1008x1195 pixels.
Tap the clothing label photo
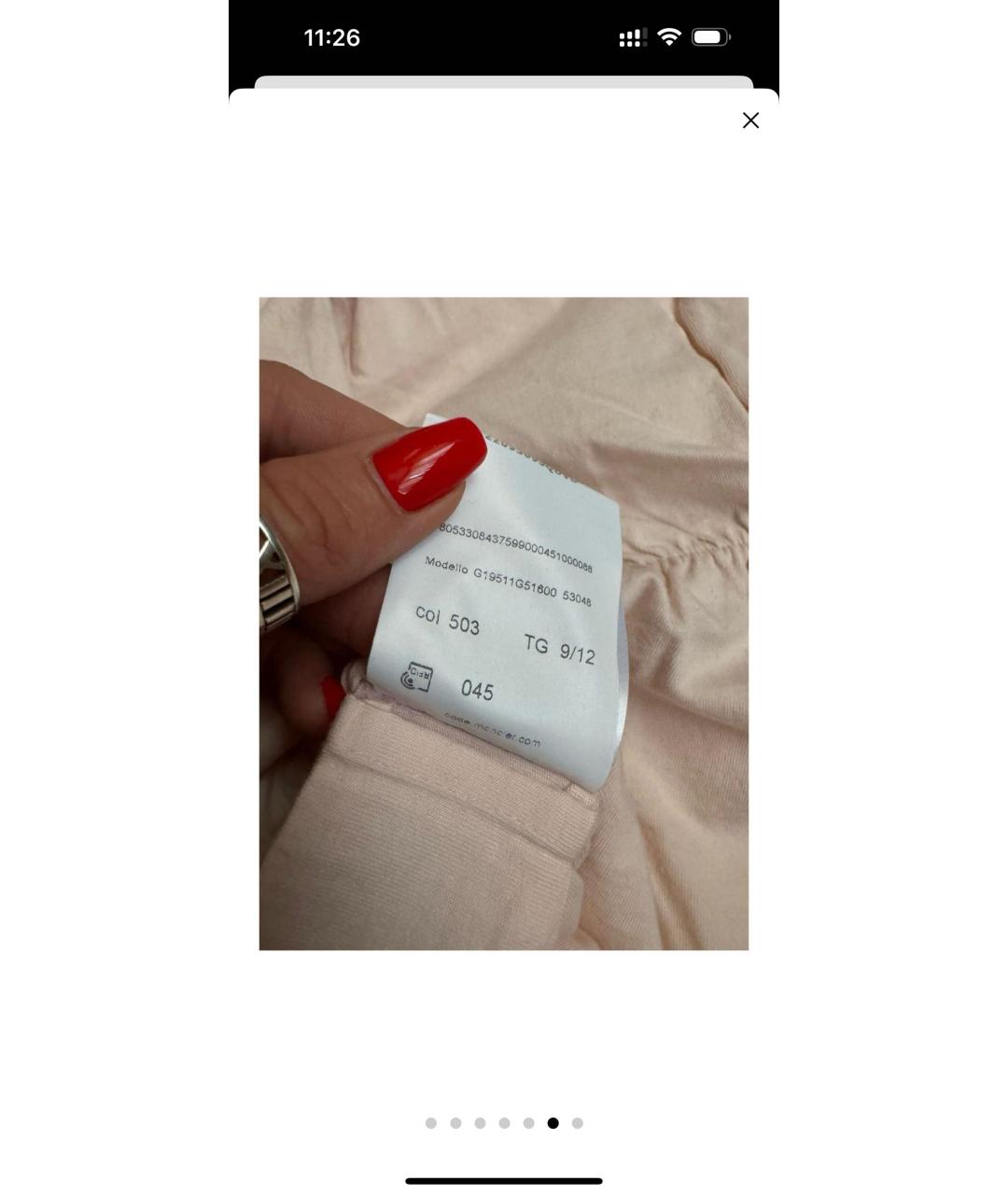(503, 623)
